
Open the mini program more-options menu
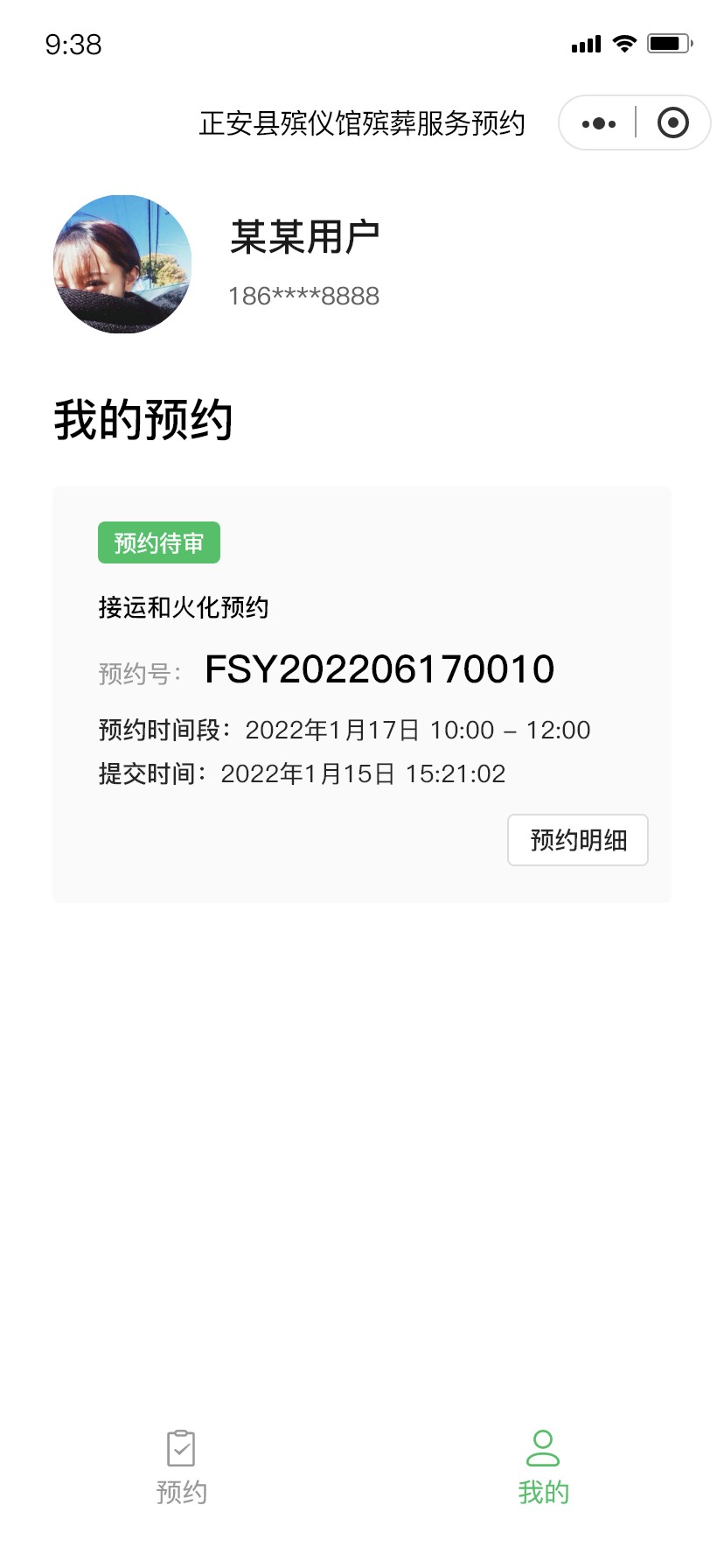599,123
